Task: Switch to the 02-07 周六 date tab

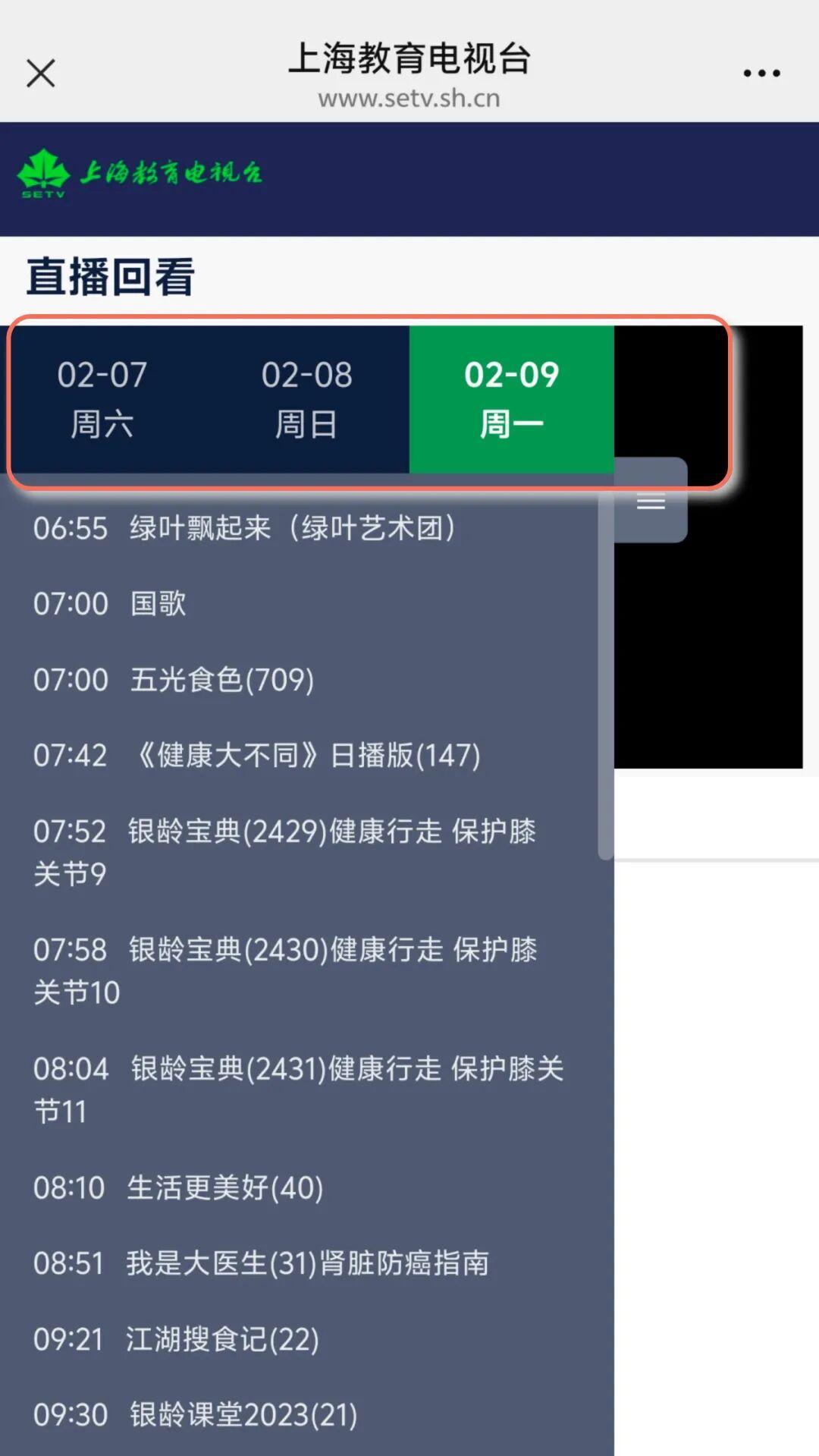Action: (x=102, y=399)
